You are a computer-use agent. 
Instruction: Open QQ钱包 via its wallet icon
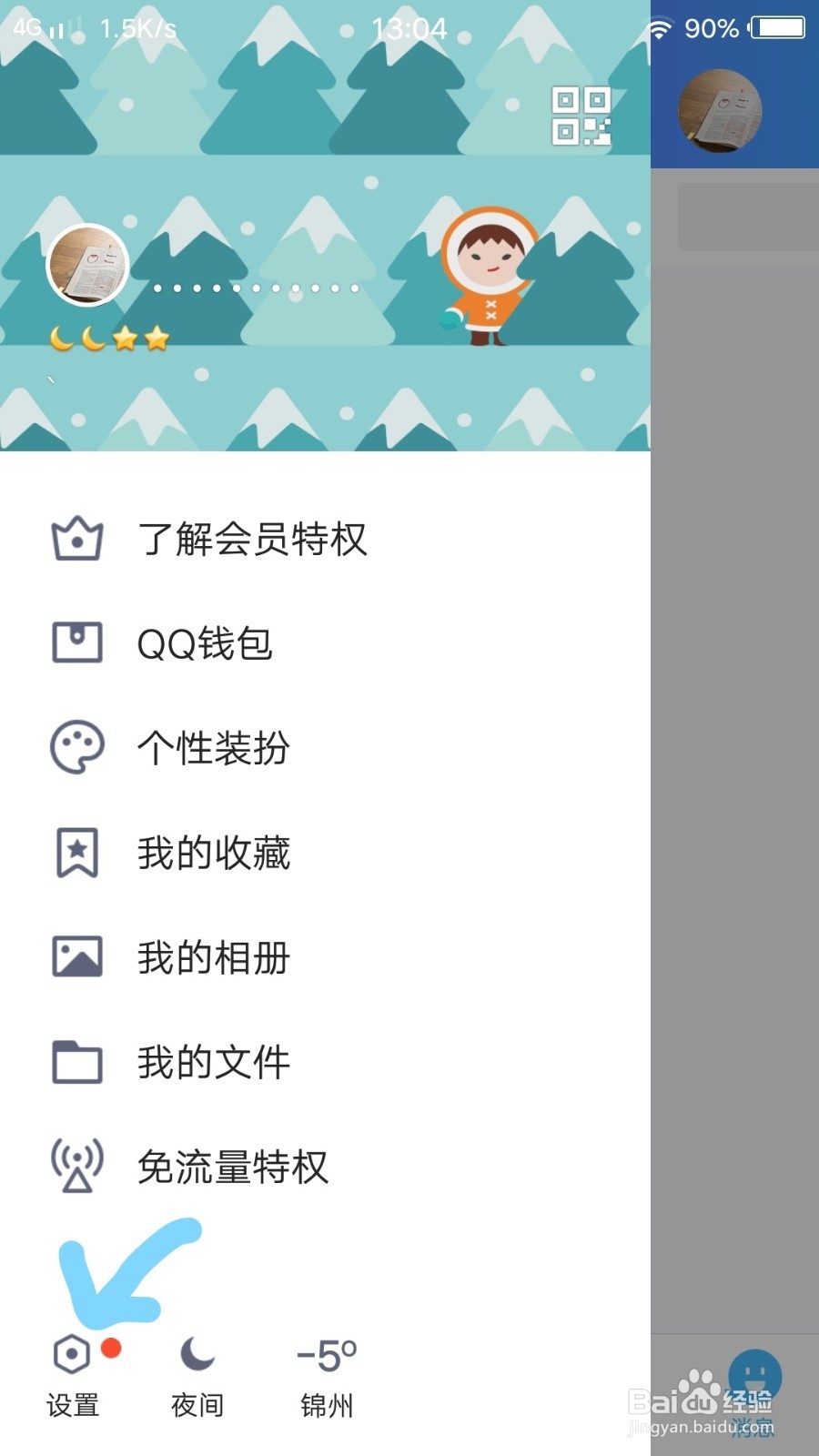pos(78,643)
